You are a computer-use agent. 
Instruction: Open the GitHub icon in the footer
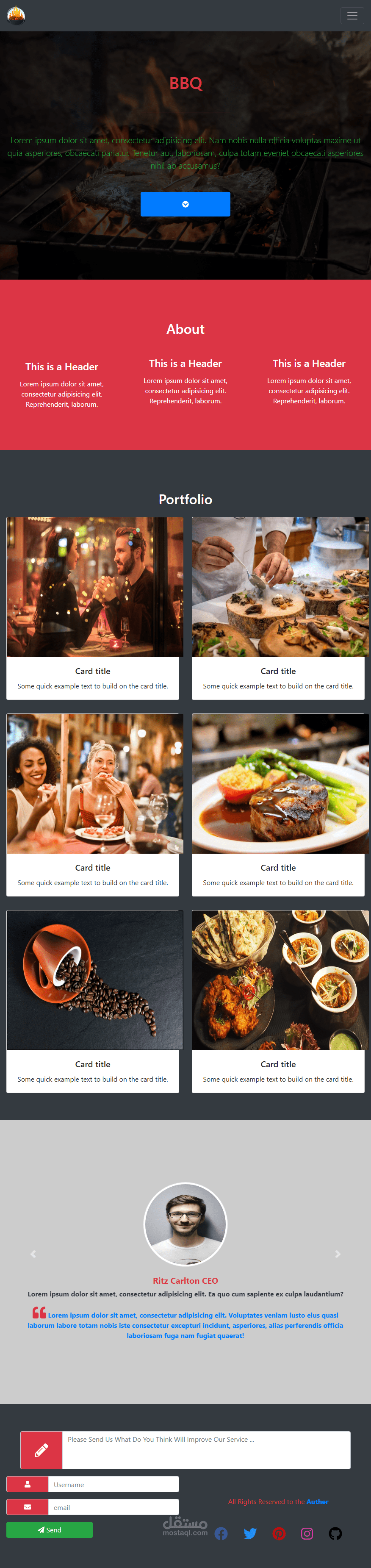(335, 1534)
